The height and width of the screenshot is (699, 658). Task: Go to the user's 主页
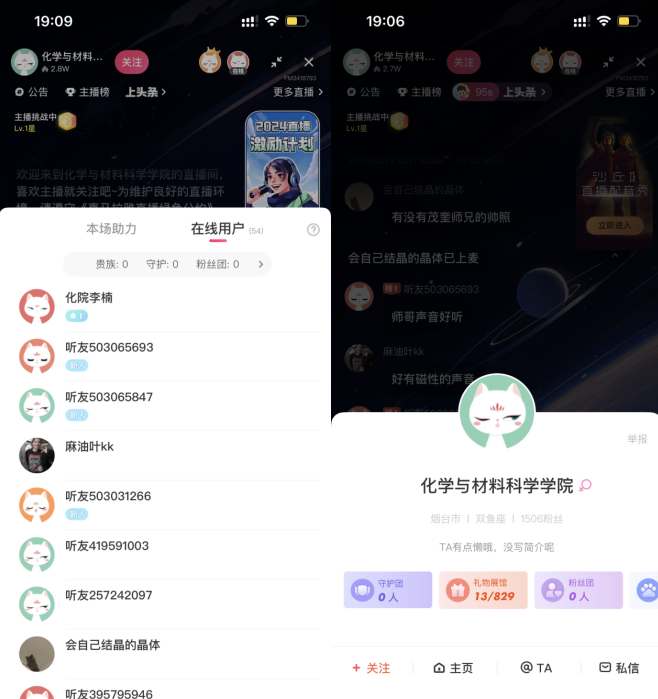click(x=453, y=668)
